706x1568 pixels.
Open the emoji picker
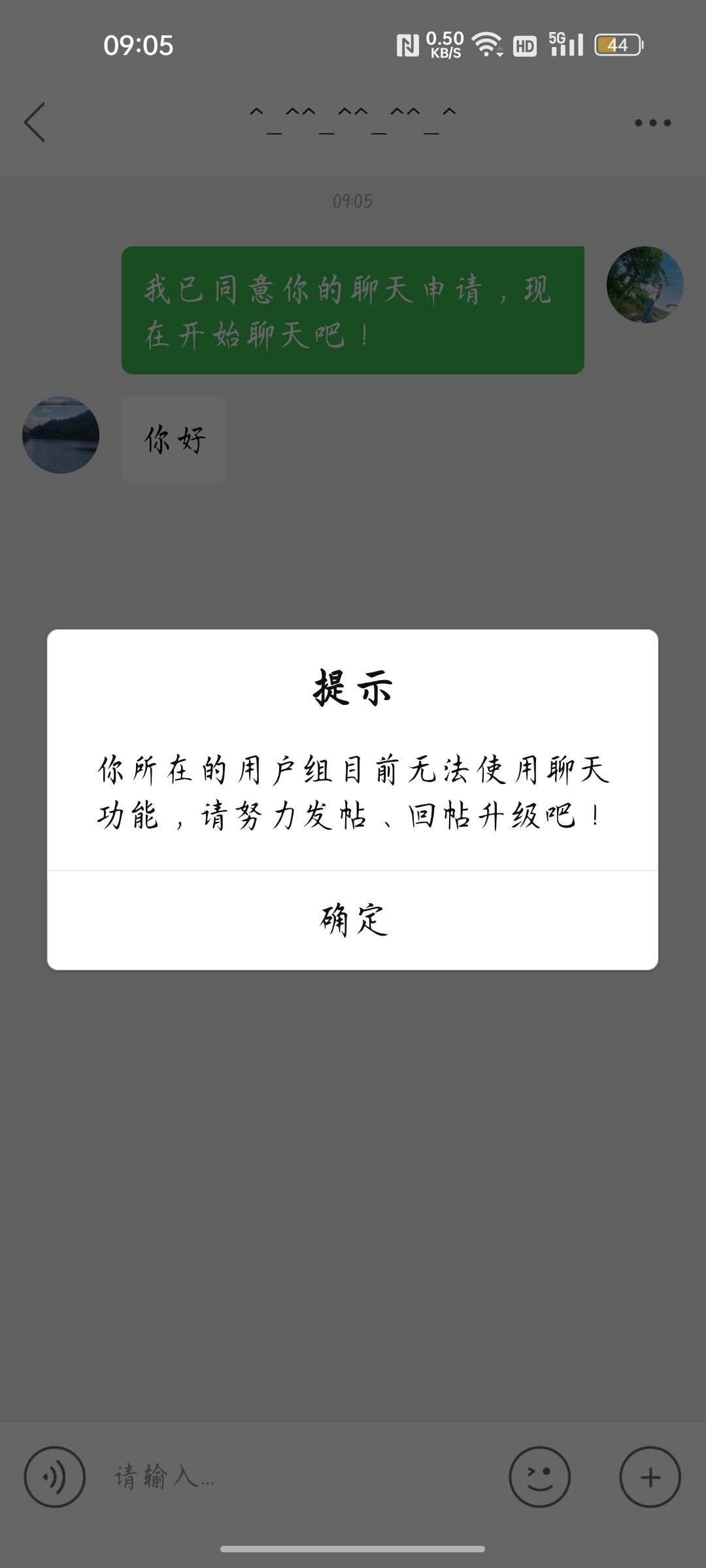click(539, 1477)
